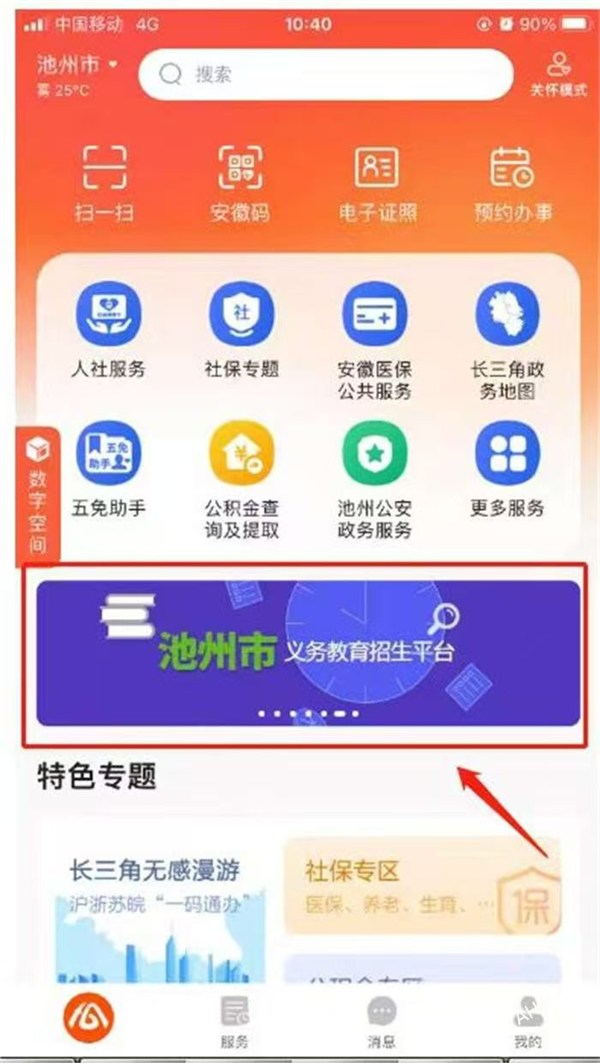Open 人社服务
600x1063 pixels.
pos(108,330)
